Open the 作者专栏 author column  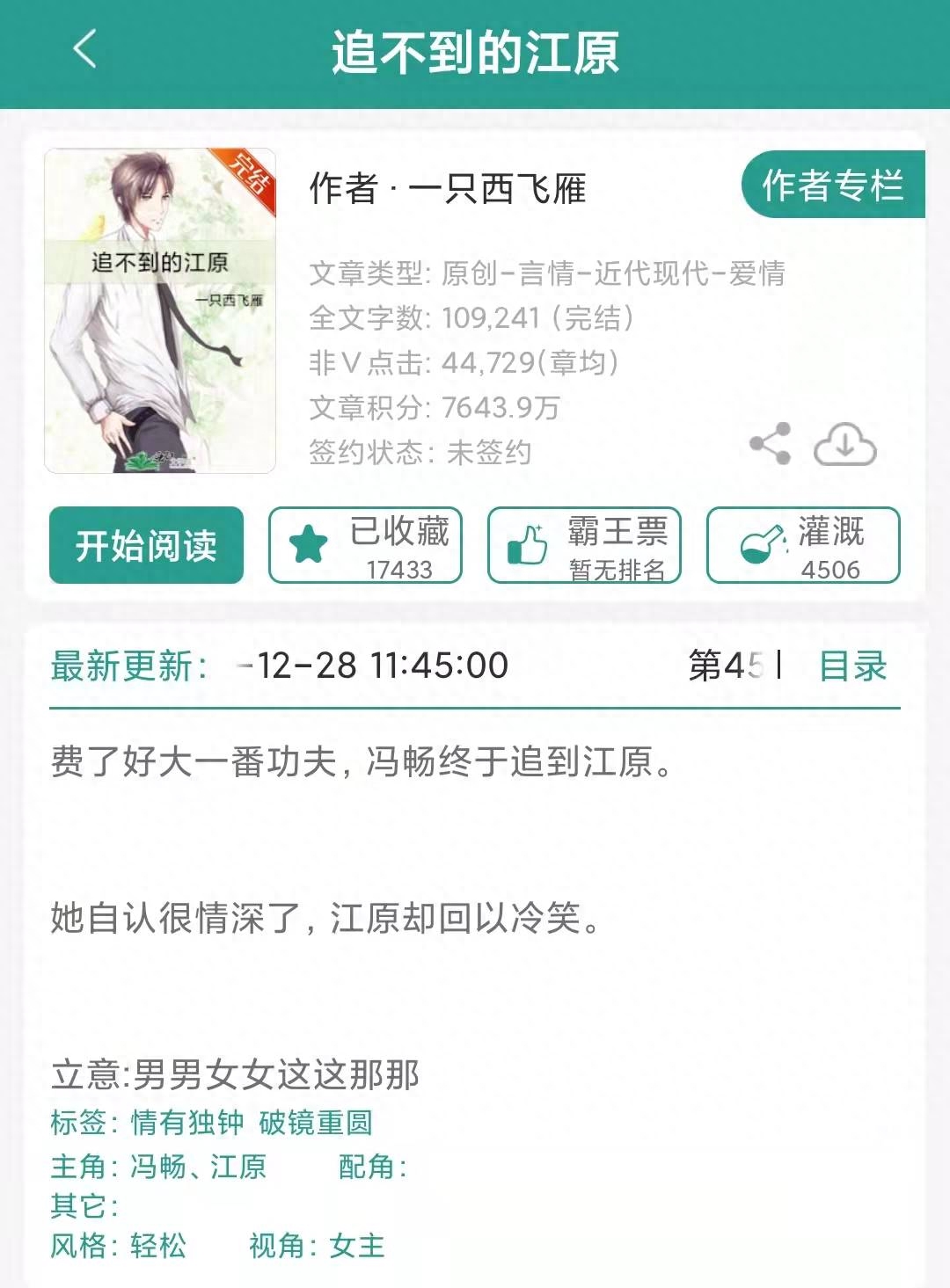click(x=832, y=186)
